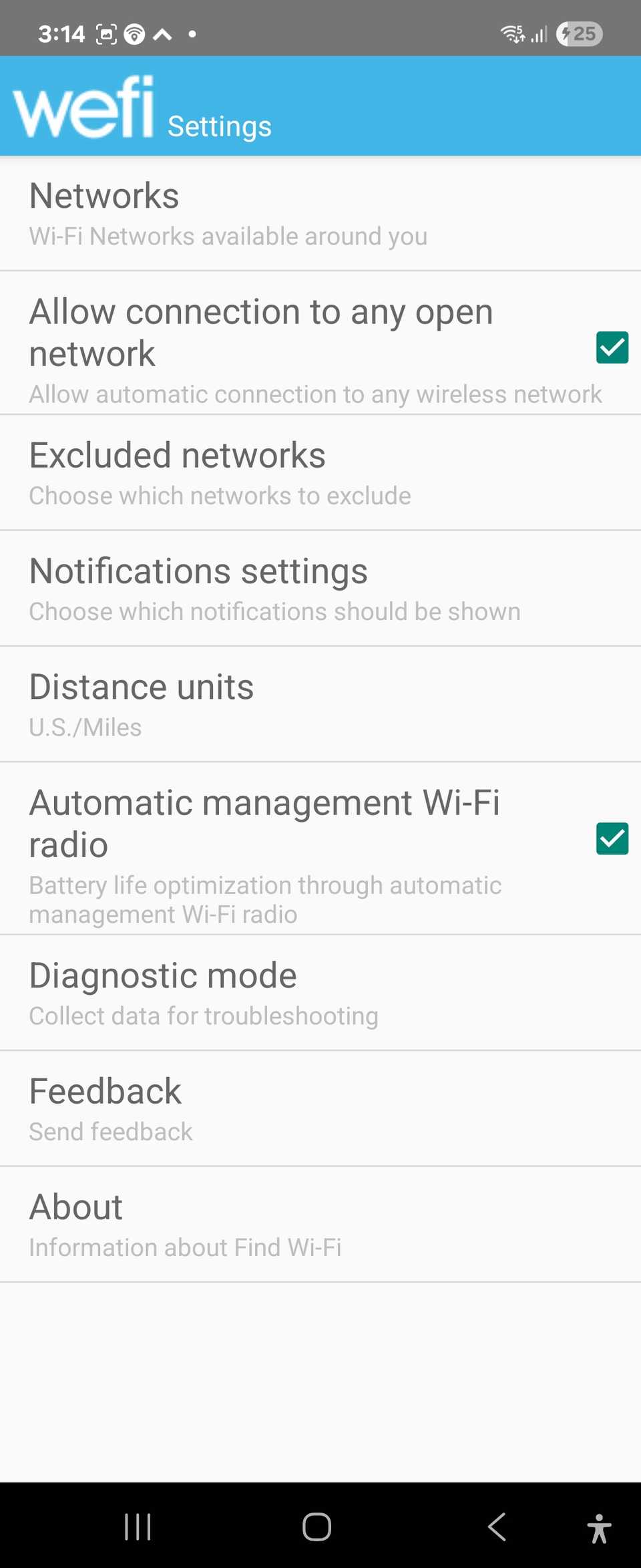Tap the battery charging indicator

pos(579,33)
